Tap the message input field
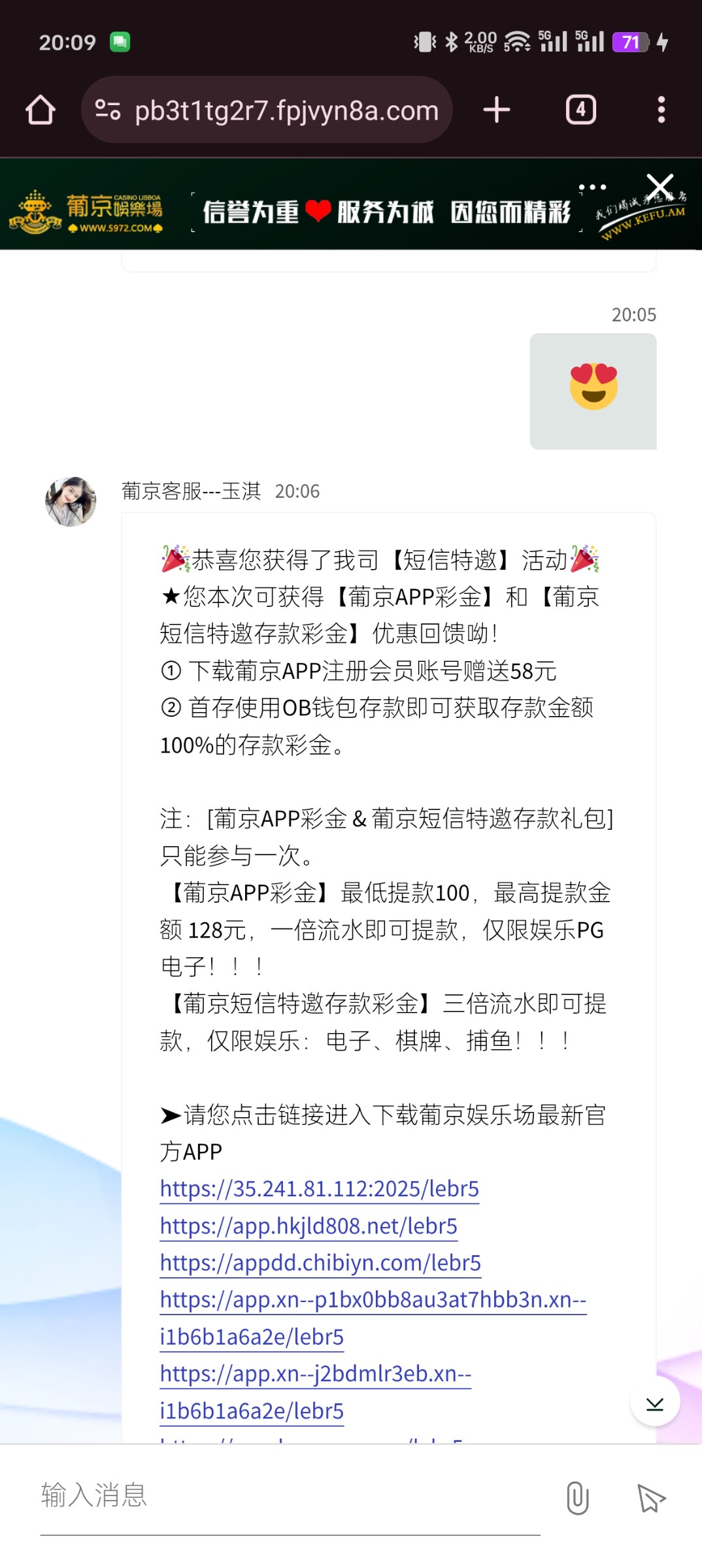The height and width of the screenshot is (1568, 702). point(288,1496)
